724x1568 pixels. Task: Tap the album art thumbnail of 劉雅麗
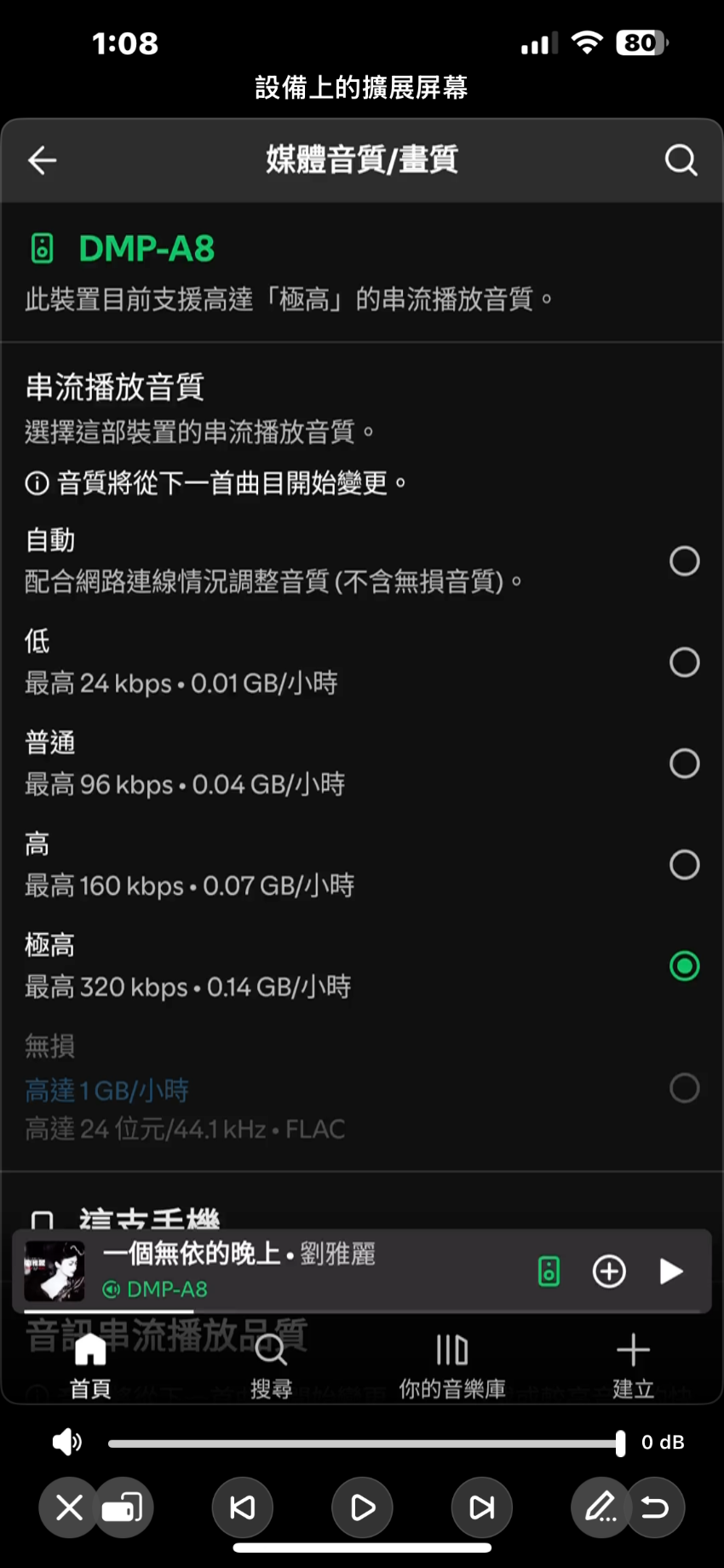pos(55,1271)
